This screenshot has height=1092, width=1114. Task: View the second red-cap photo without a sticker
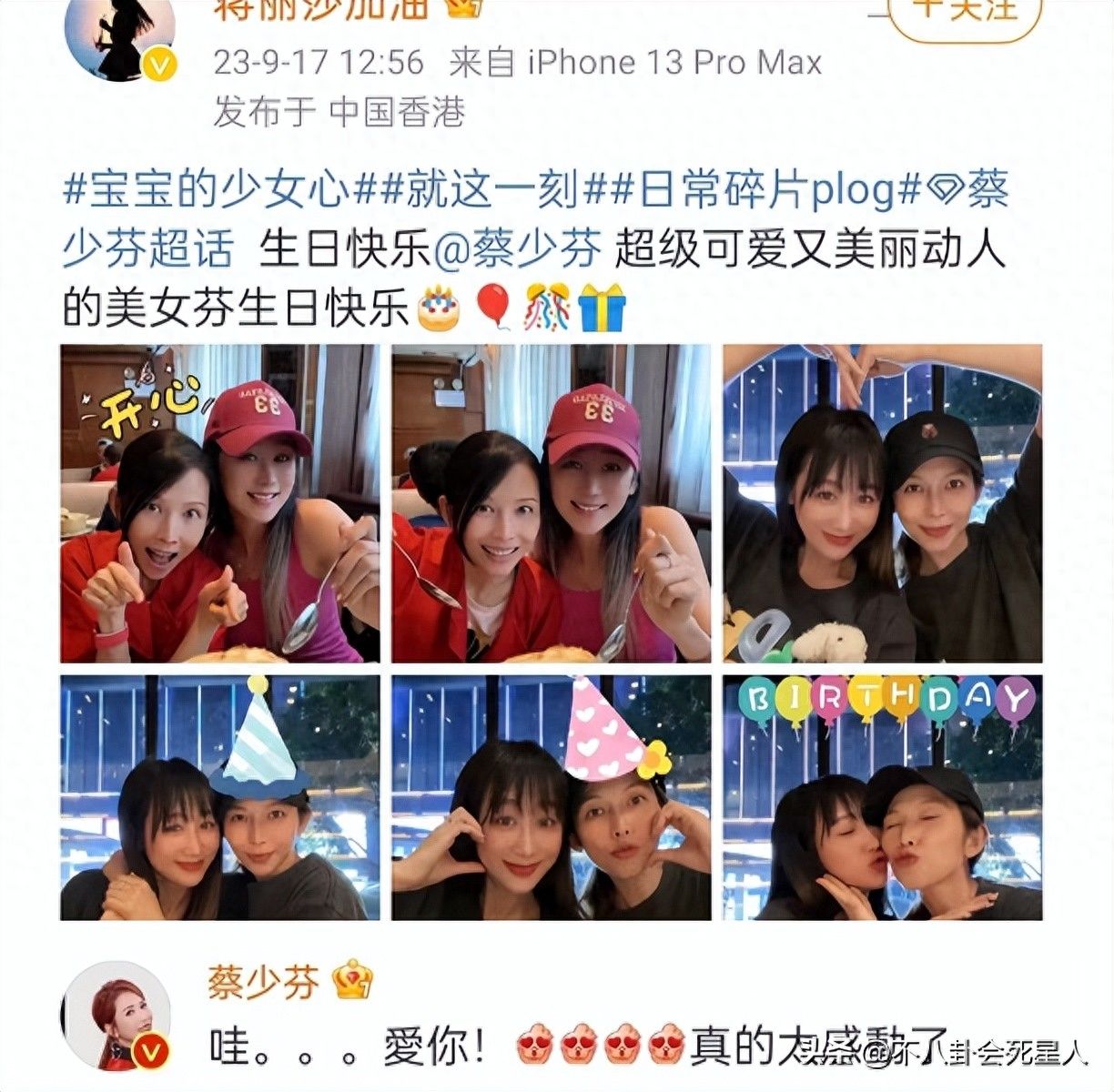pos(551,503)
